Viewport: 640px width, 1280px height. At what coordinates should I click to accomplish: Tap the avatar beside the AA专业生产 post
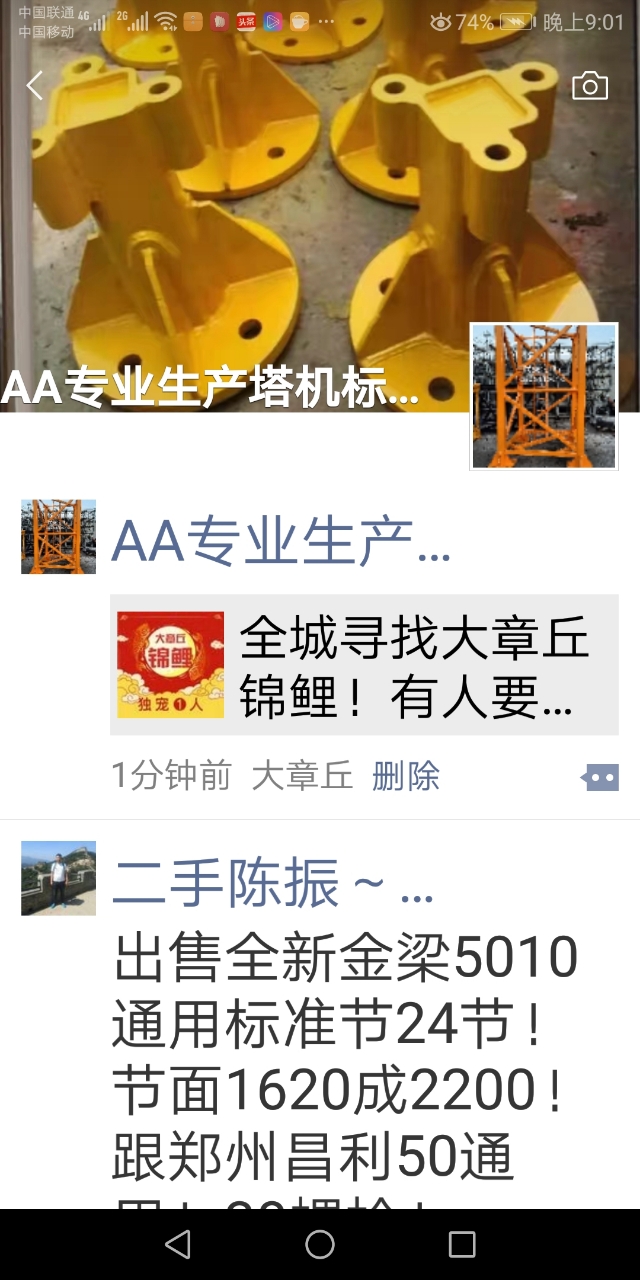pyautogui.click(x=59, y=537)
